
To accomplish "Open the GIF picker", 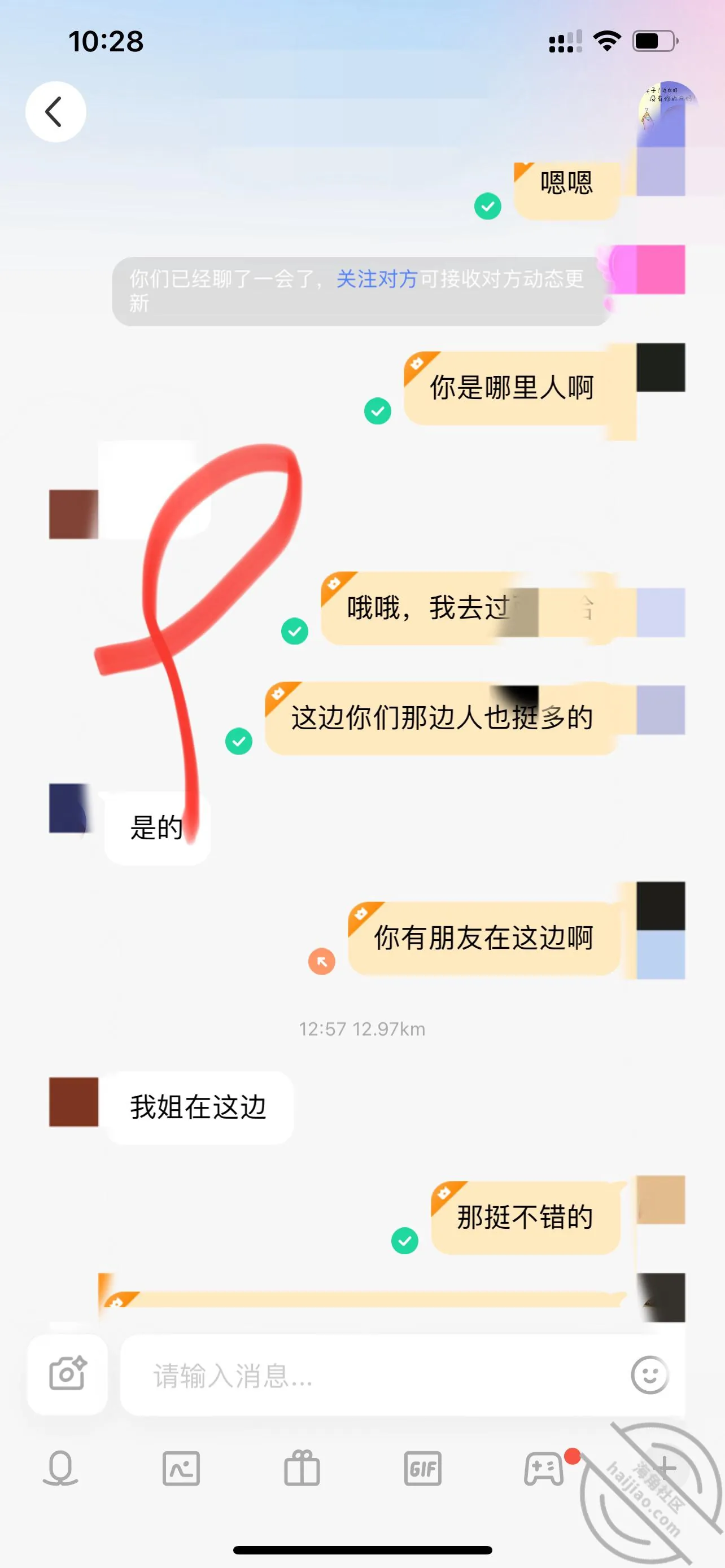I will (422, 1468).
